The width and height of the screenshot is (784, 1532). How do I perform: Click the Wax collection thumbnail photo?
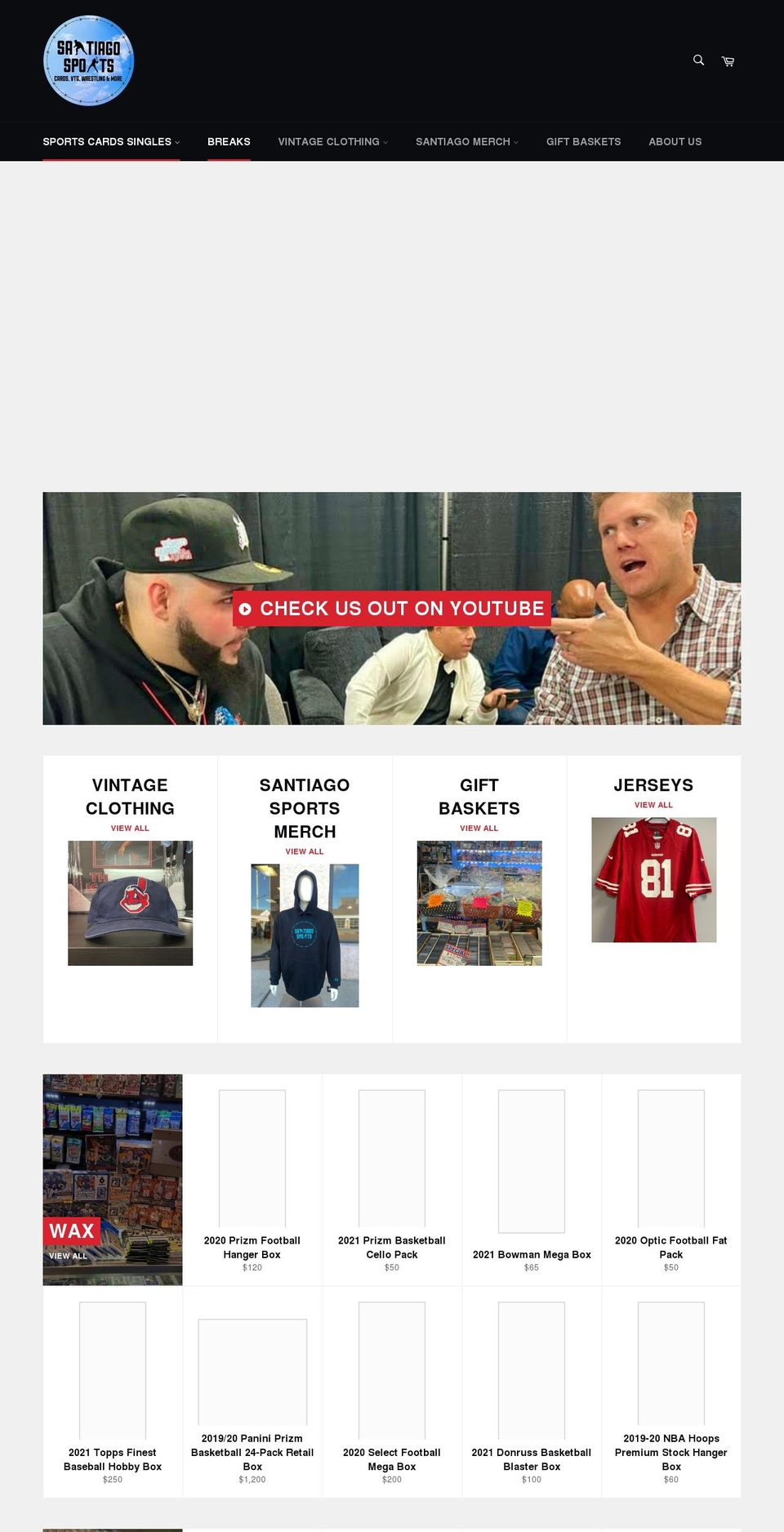(112, 1160)
